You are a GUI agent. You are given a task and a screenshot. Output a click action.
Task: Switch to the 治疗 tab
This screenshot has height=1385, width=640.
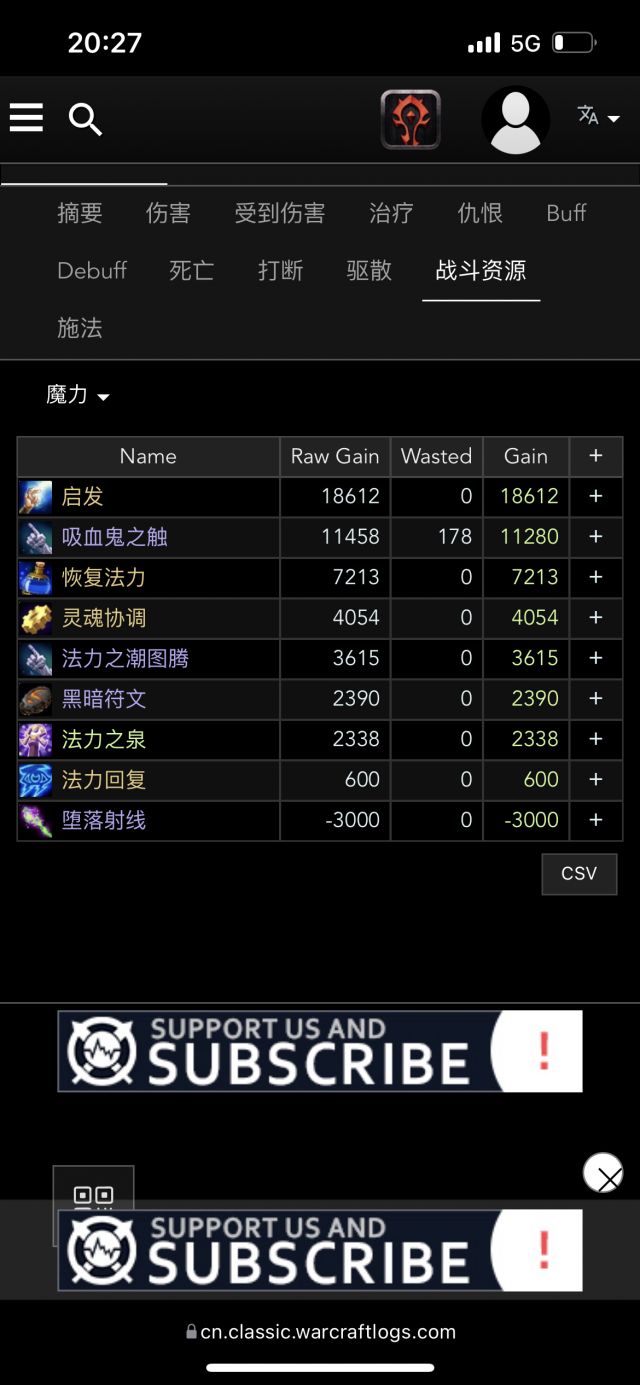391,213
